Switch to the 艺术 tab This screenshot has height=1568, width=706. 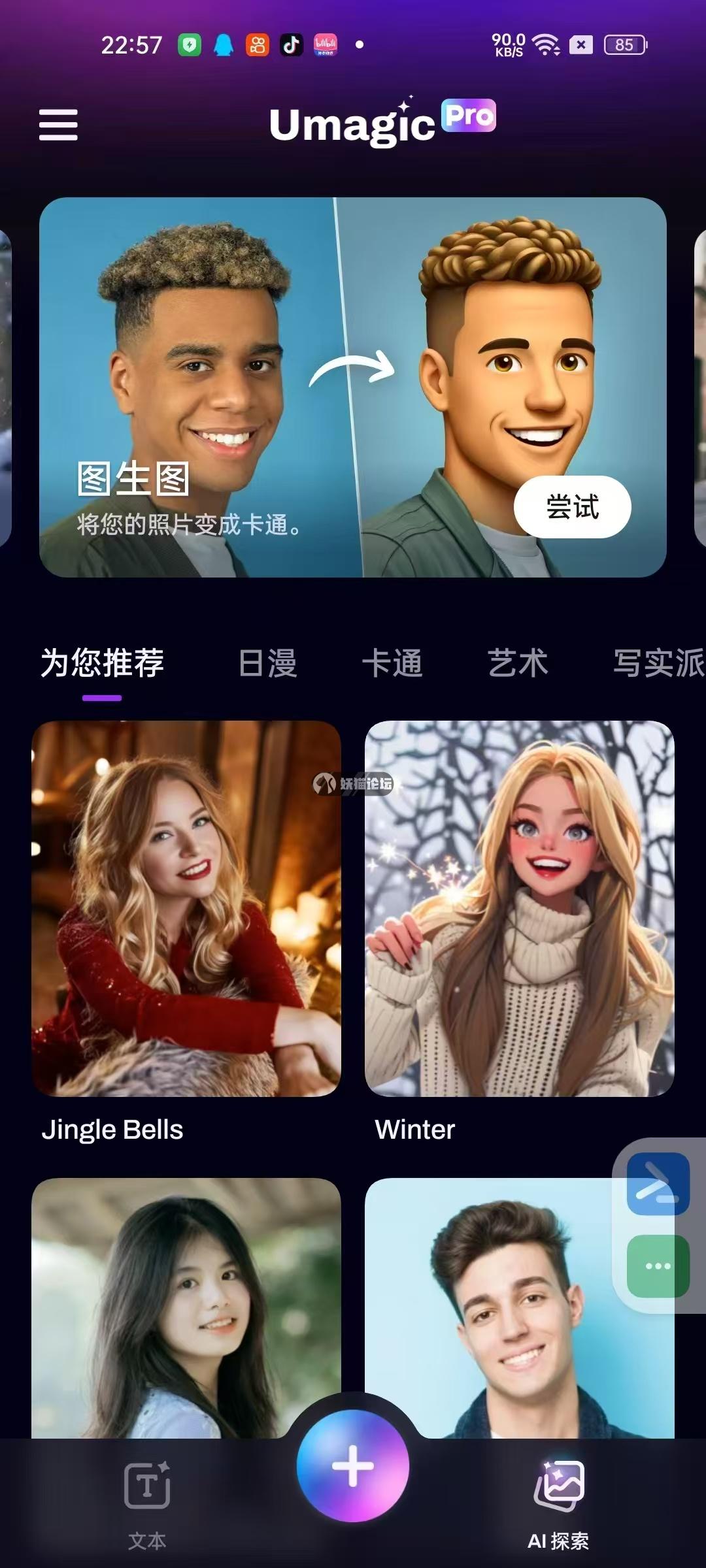tap(517, 663)
